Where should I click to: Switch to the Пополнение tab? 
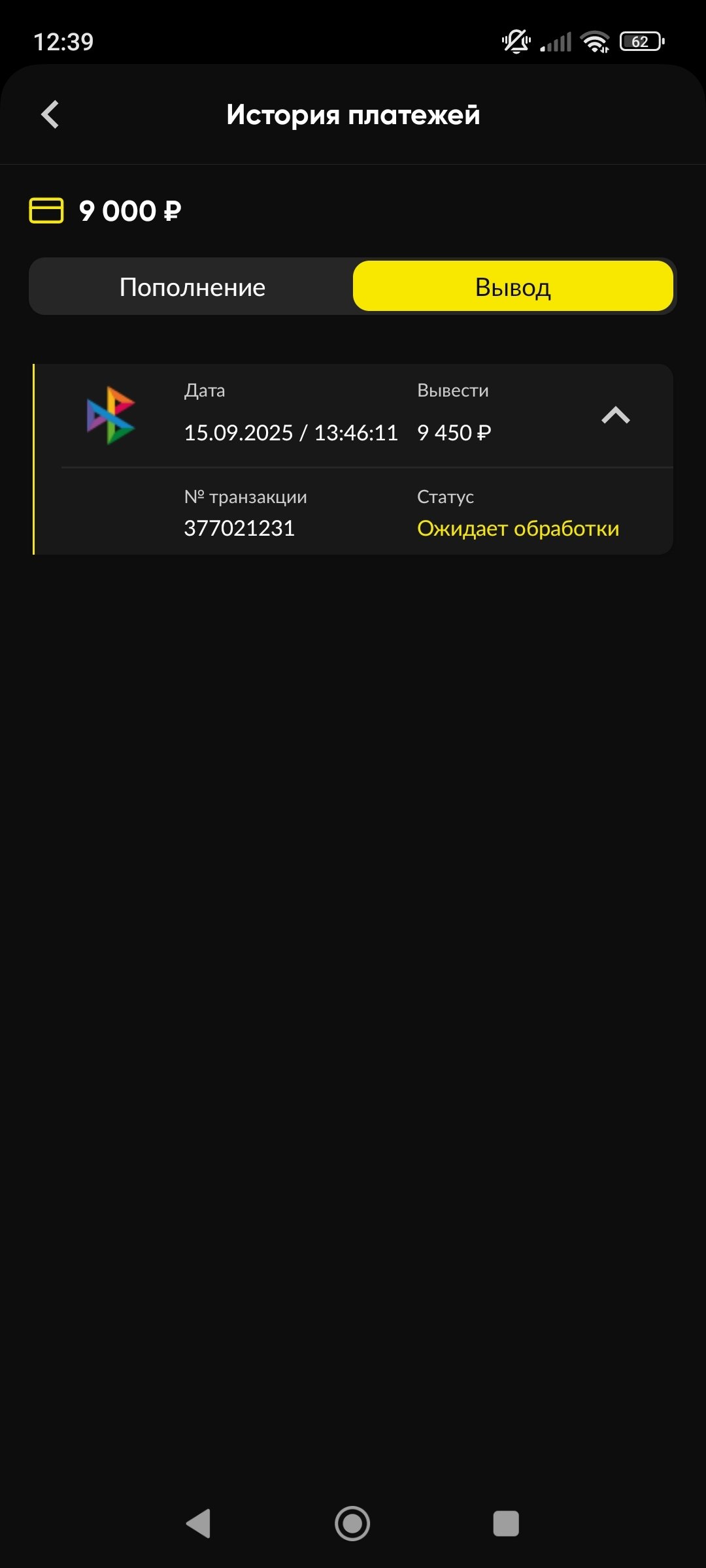pyautogui.click(x=192, y=287)
